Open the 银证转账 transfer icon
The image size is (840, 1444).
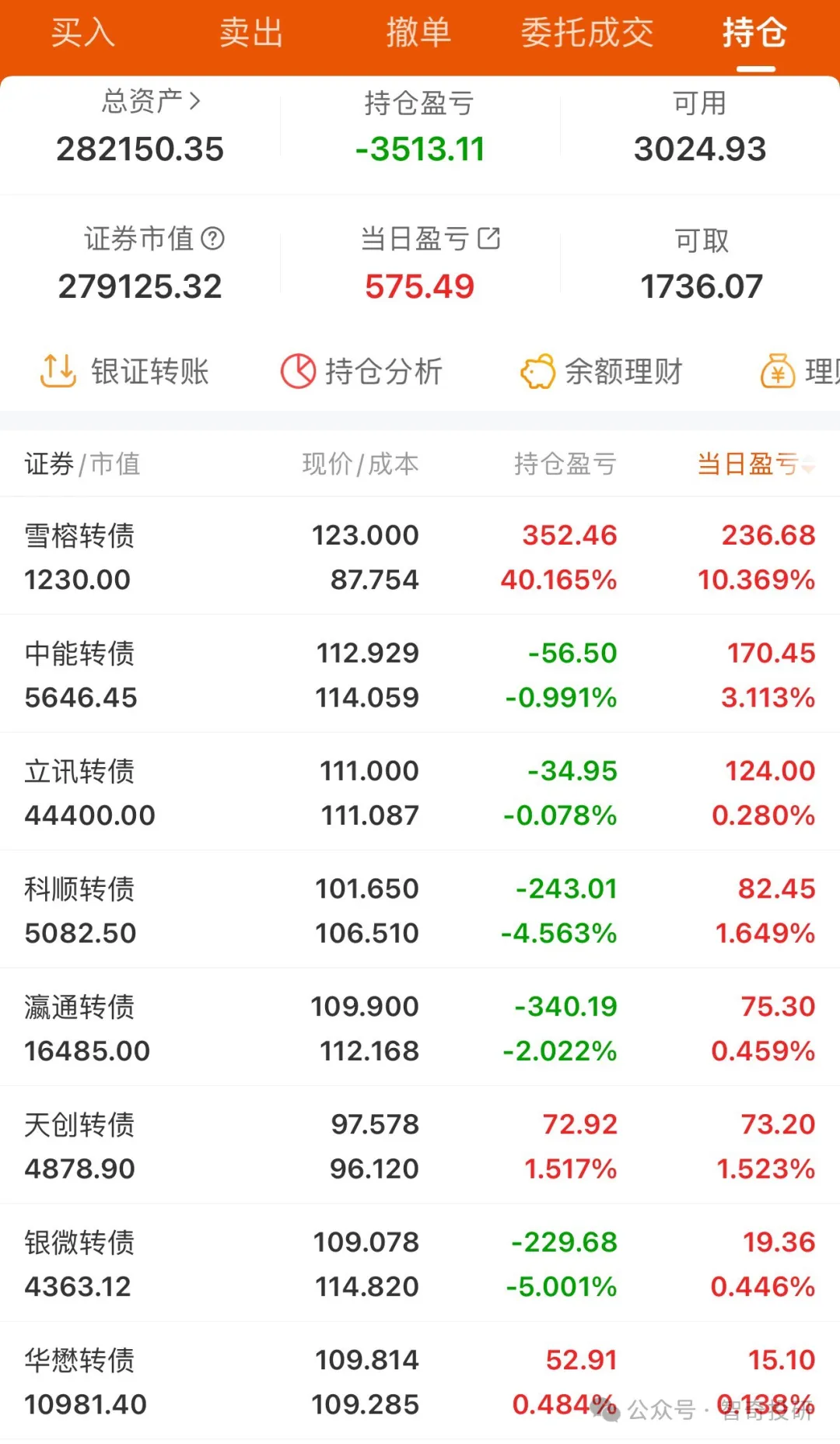point(58,372)
